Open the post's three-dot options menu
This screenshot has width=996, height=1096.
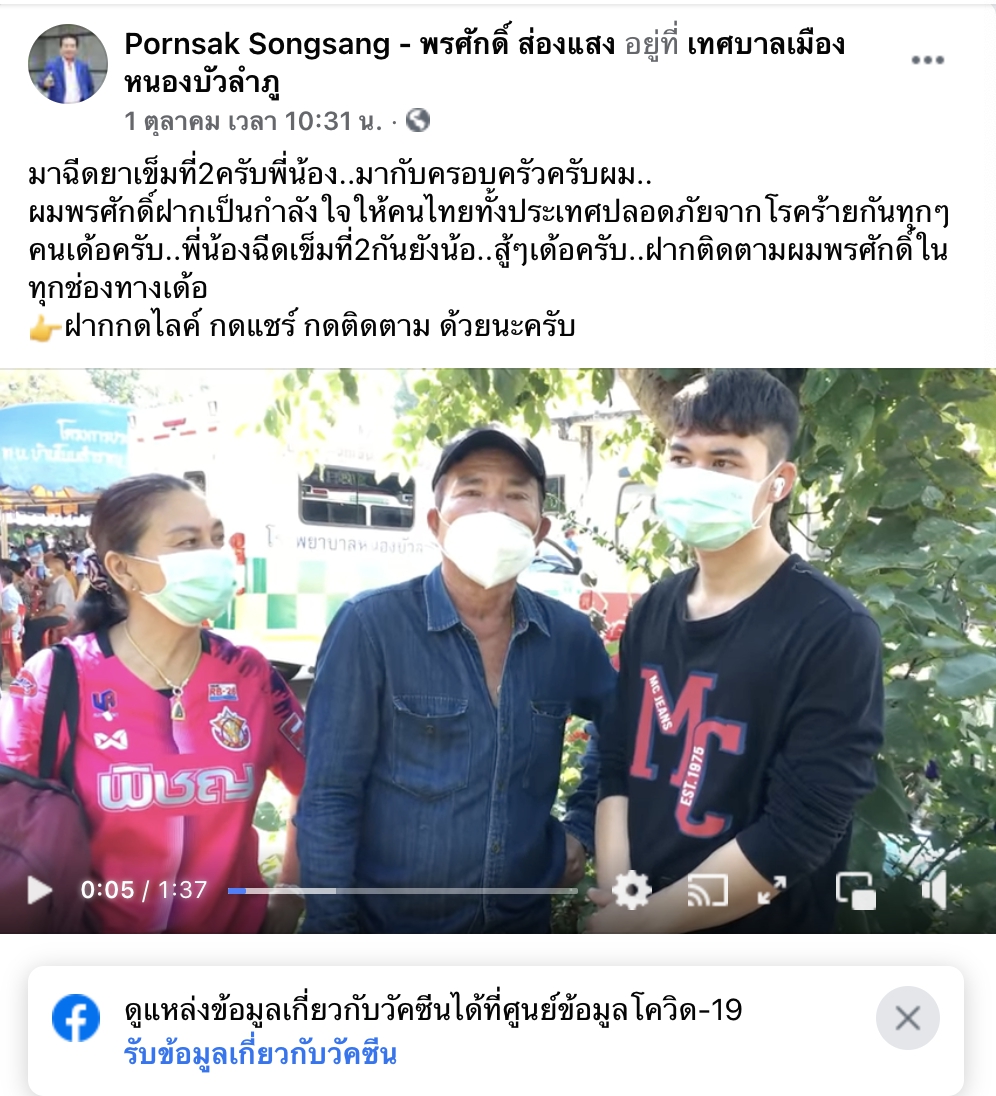pos(927,60)
